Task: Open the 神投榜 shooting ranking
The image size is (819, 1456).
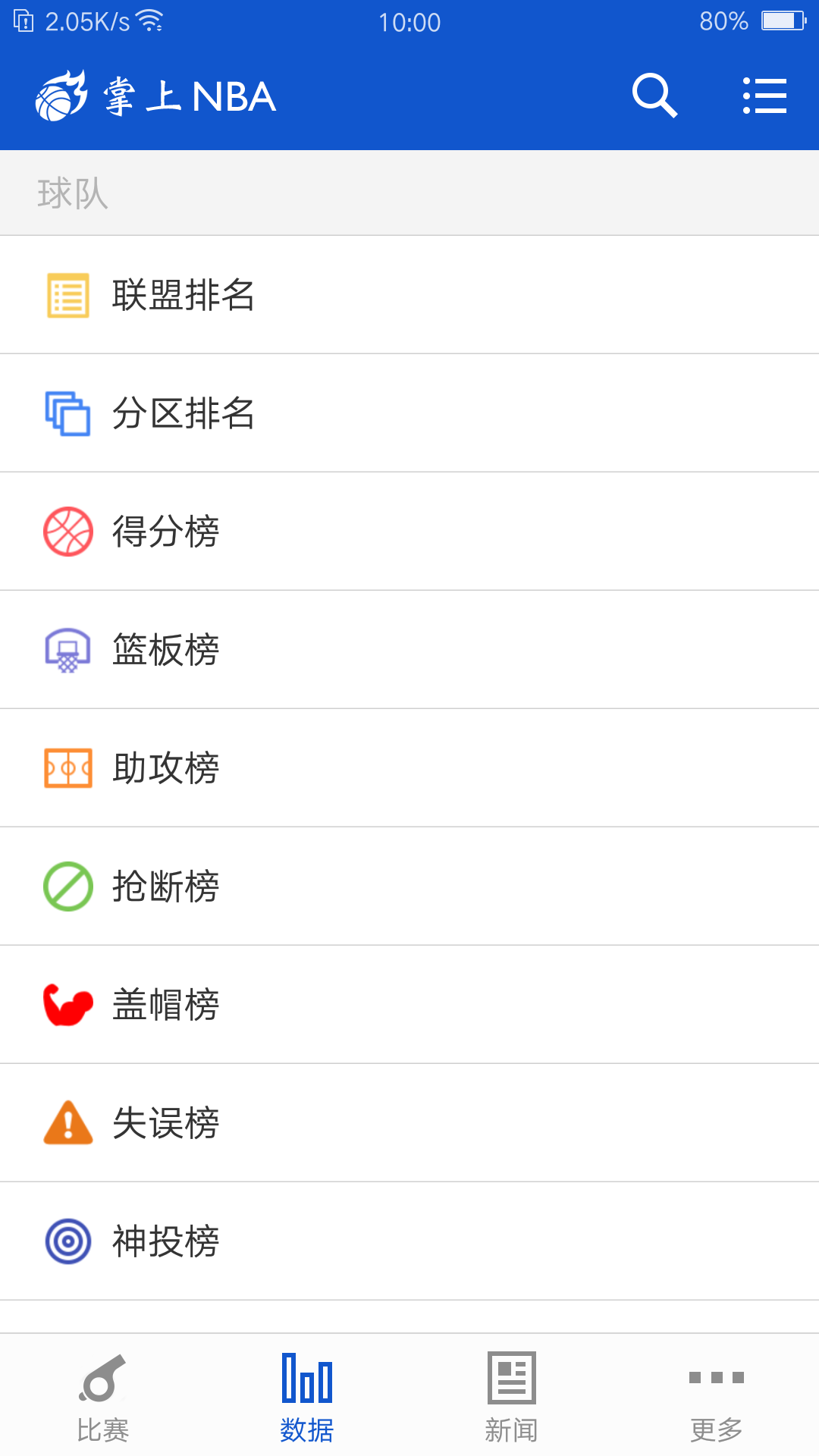Action: (409, 1241)
